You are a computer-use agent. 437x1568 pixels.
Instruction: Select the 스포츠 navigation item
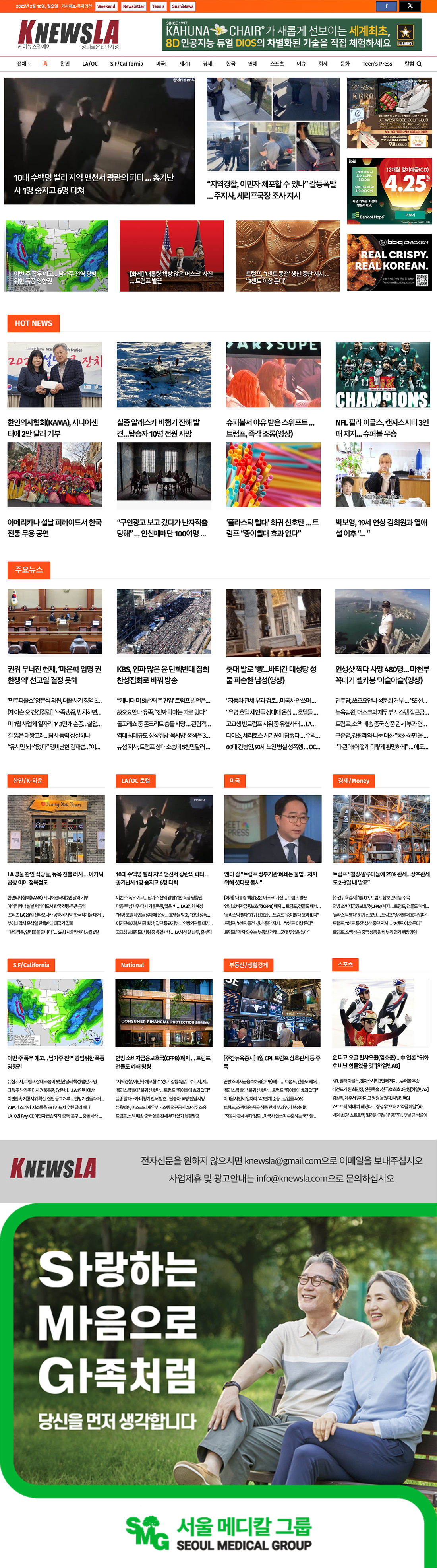[x=277, y=64]
